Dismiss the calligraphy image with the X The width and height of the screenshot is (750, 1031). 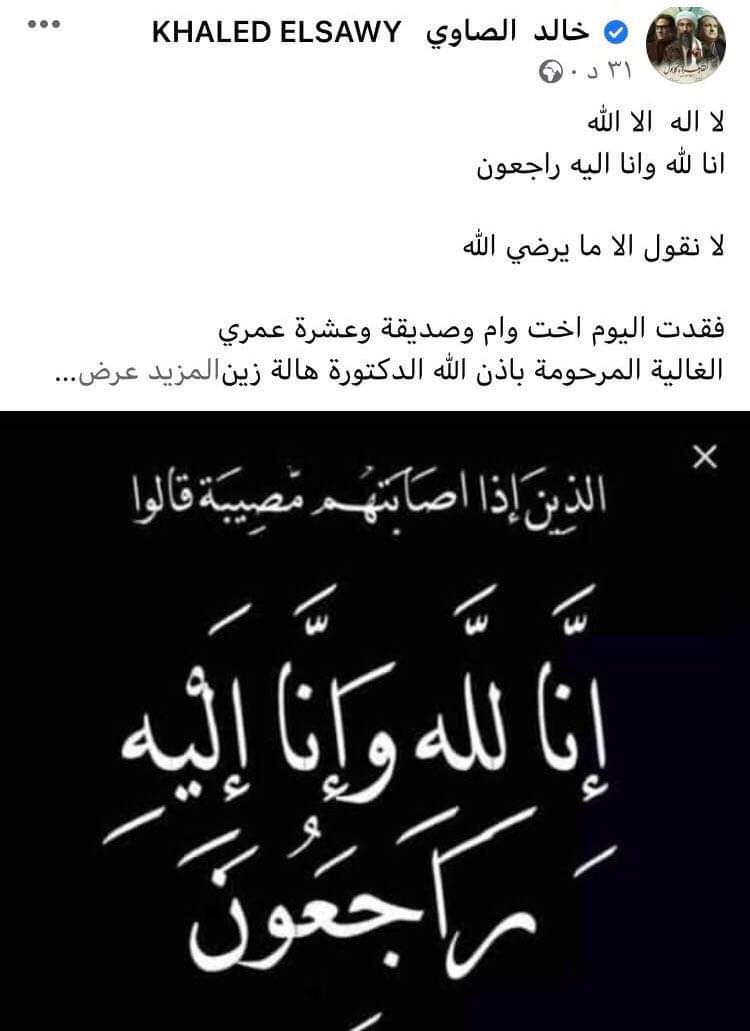pos(705,458)
